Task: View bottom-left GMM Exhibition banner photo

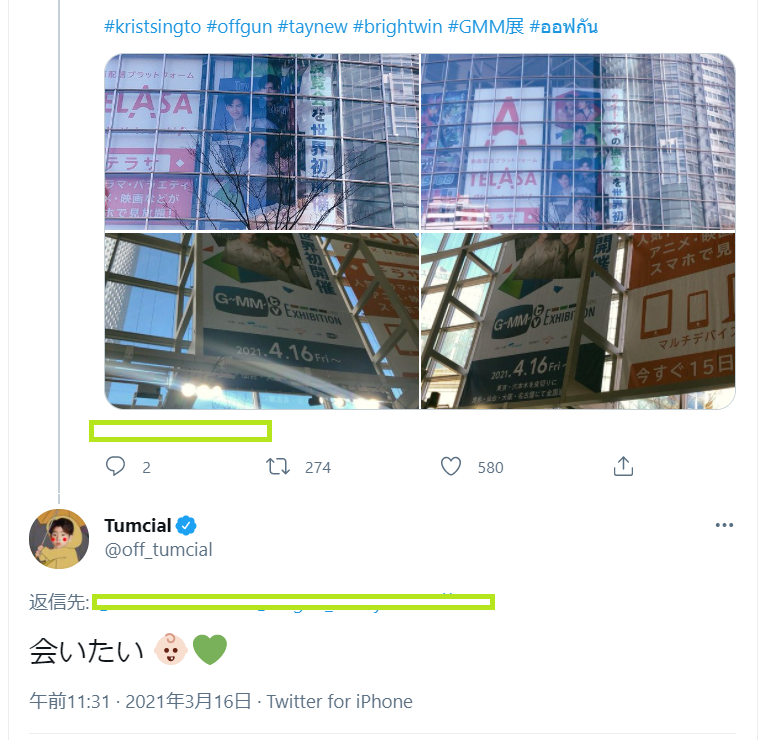Action: 261,321
